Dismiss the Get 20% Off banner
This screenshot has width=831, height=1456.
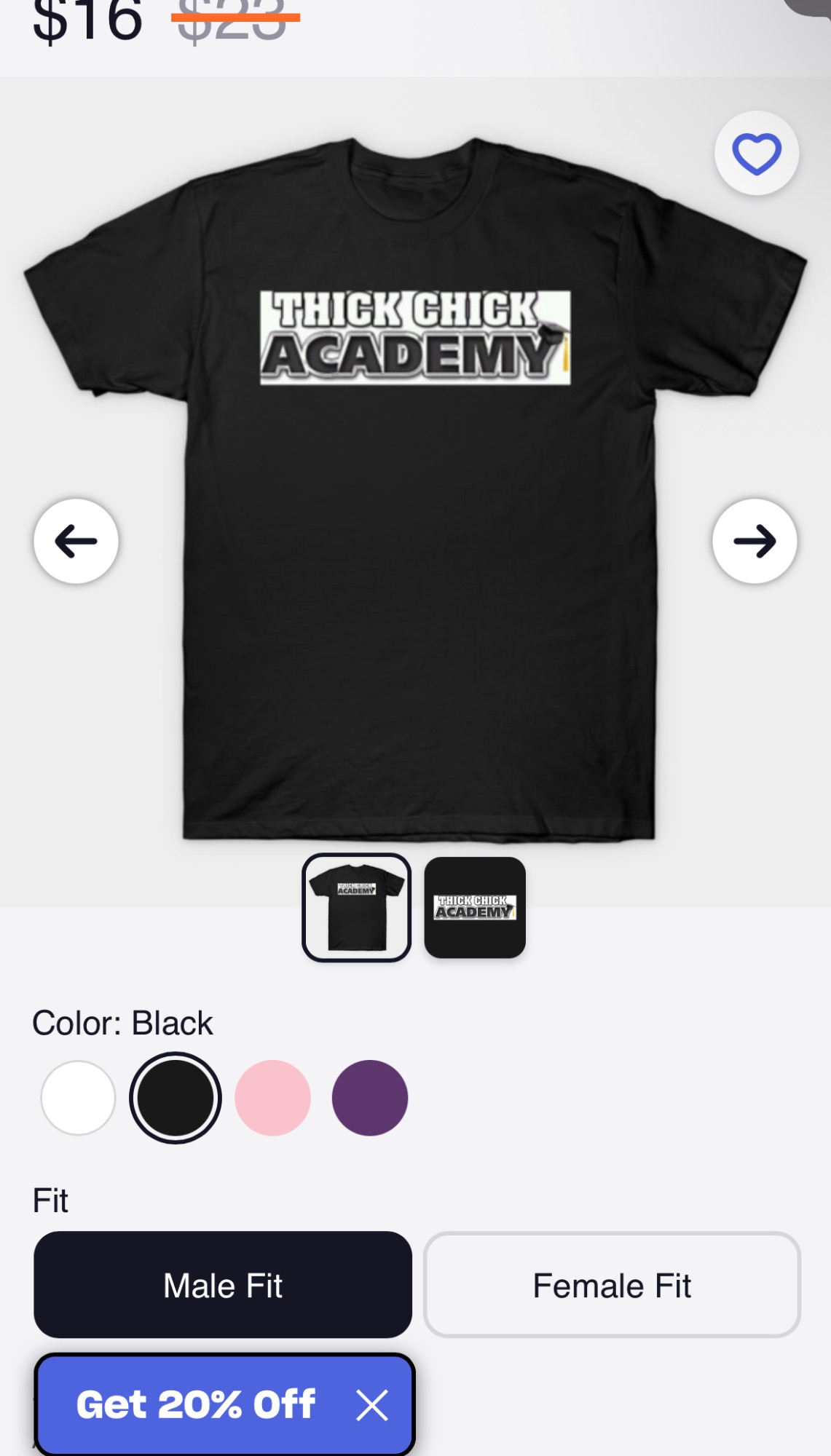tap(372, 1405)
